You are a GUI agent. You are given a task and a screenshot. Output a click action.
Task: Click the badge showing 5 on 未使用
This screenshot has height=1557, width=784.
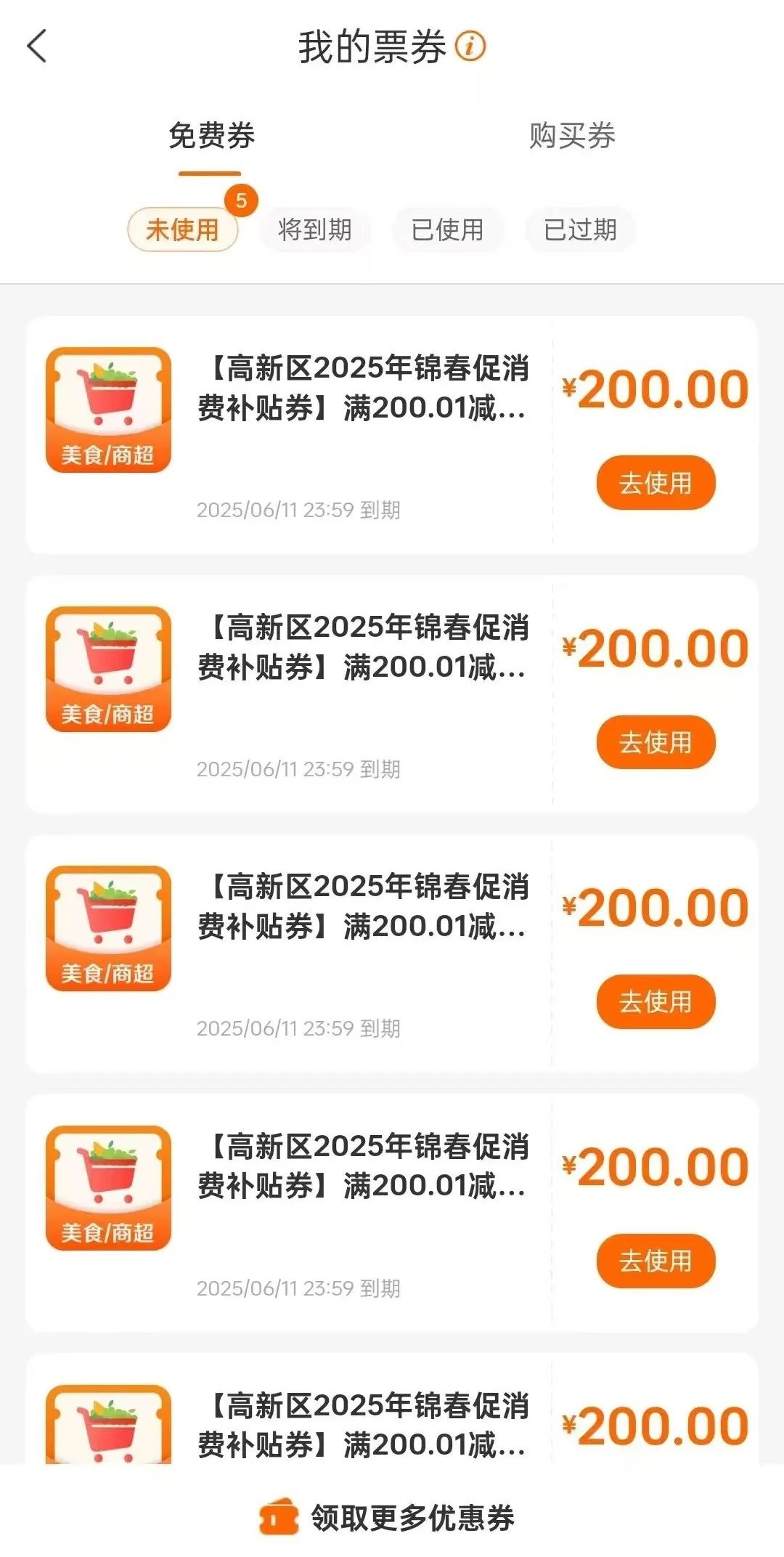pos(242,200)
